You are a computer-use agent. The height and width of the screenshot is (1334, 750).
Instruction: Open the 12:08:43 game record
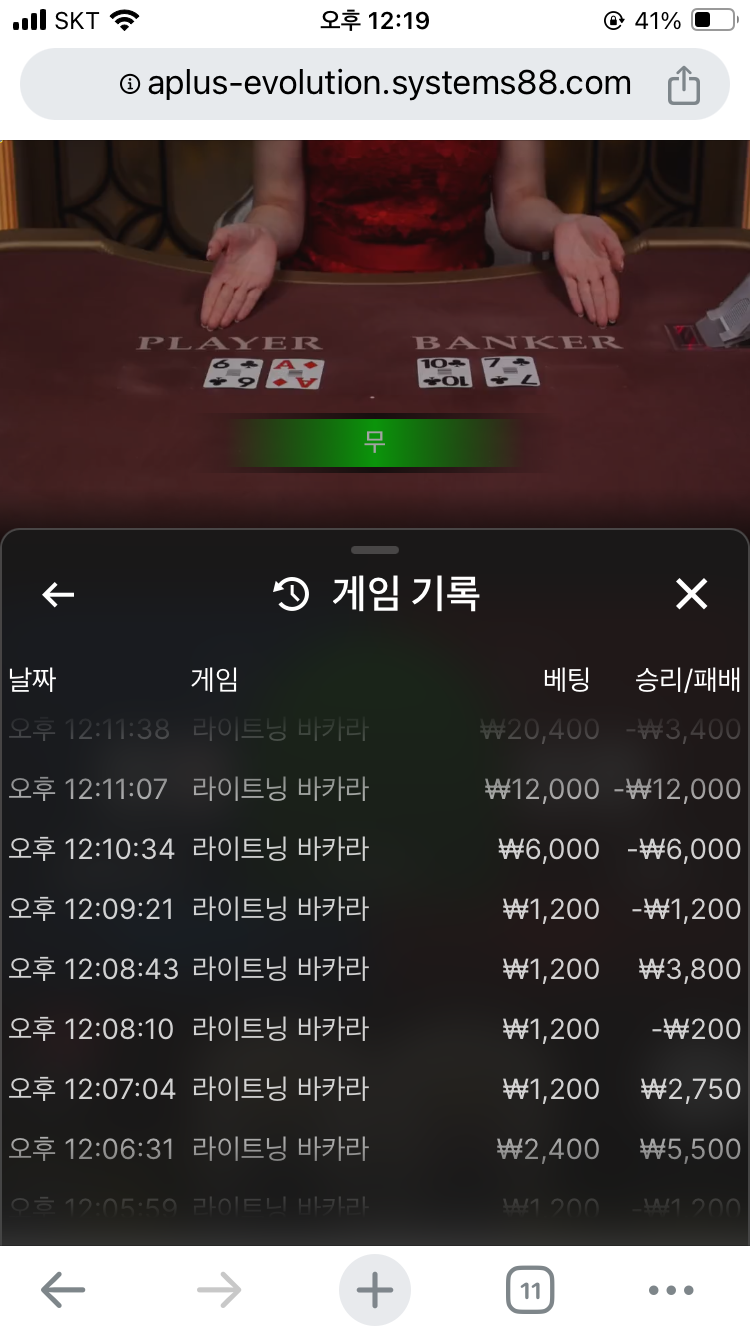tap(375, 969)
